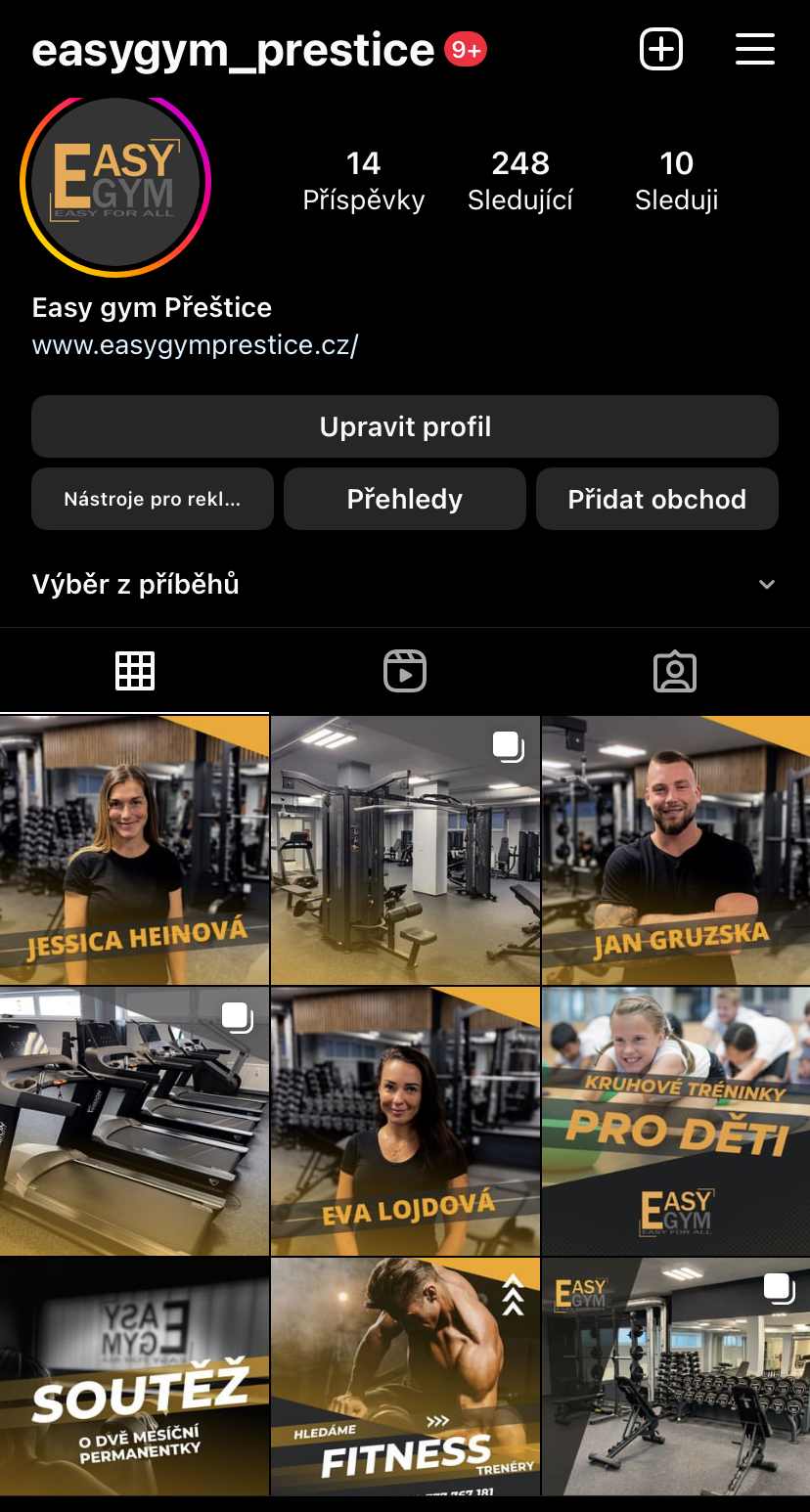
Task: Open the Soutěž o permanentky post
Action: [x=134, y=1376]
